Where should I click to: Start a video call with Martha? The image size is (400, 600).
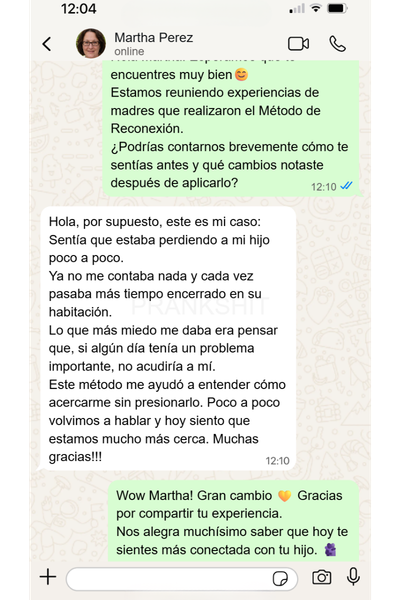click(x=299, y=44)
